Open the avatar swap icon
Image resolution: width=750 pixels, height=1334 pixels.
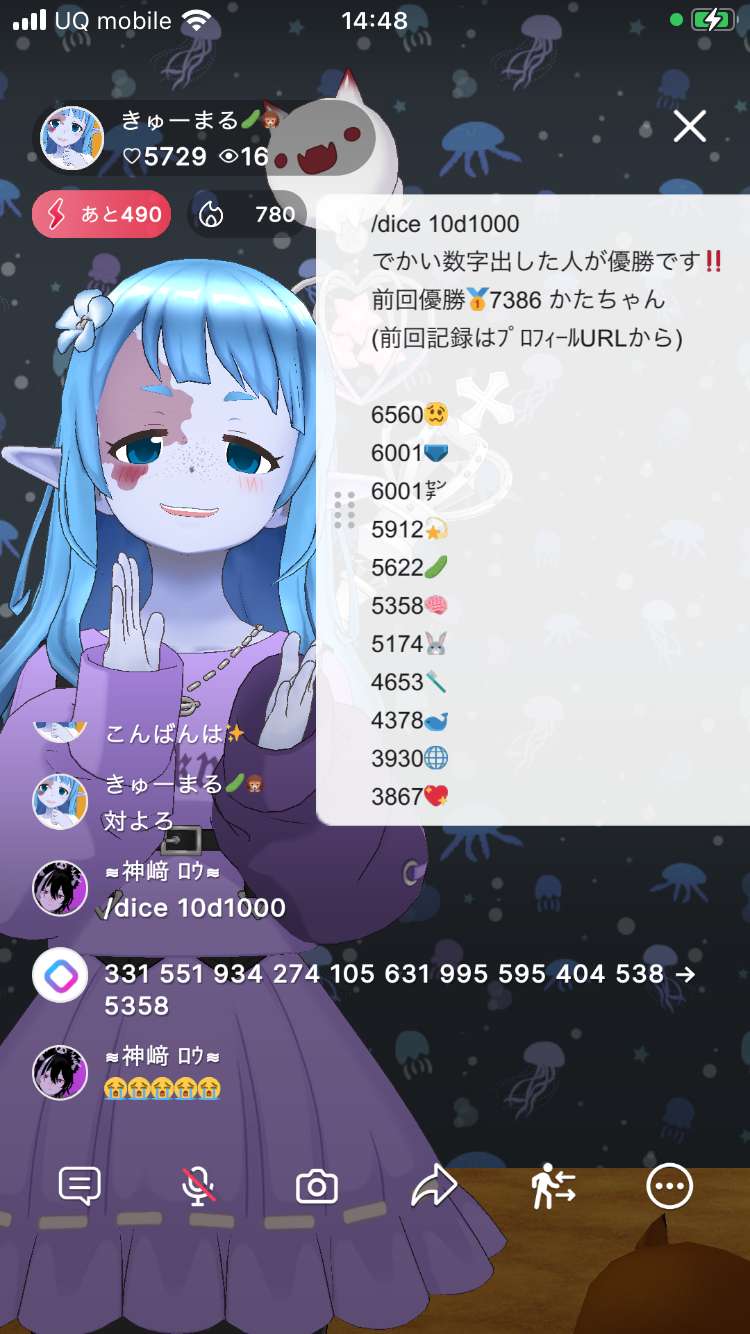click(552, 1186)
